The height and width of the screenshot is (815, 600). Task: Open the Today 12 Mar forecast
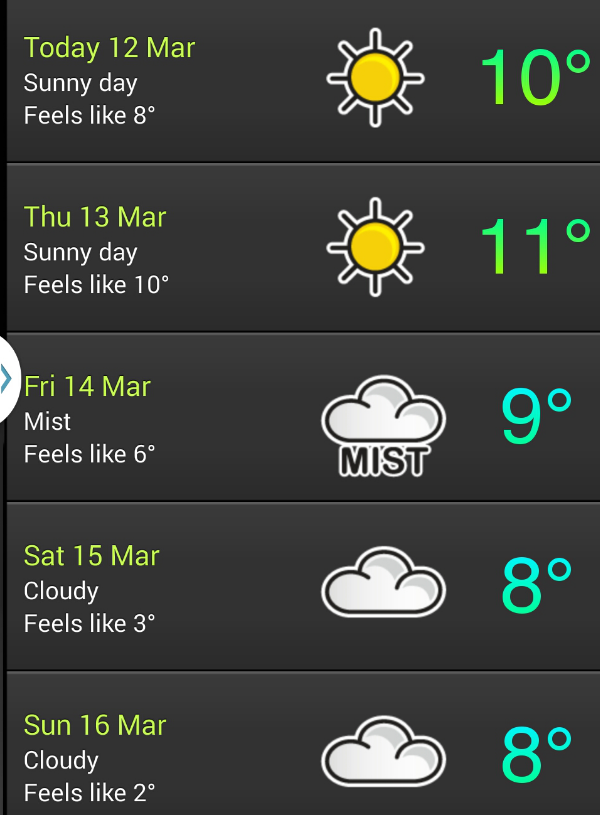(300, 80)
